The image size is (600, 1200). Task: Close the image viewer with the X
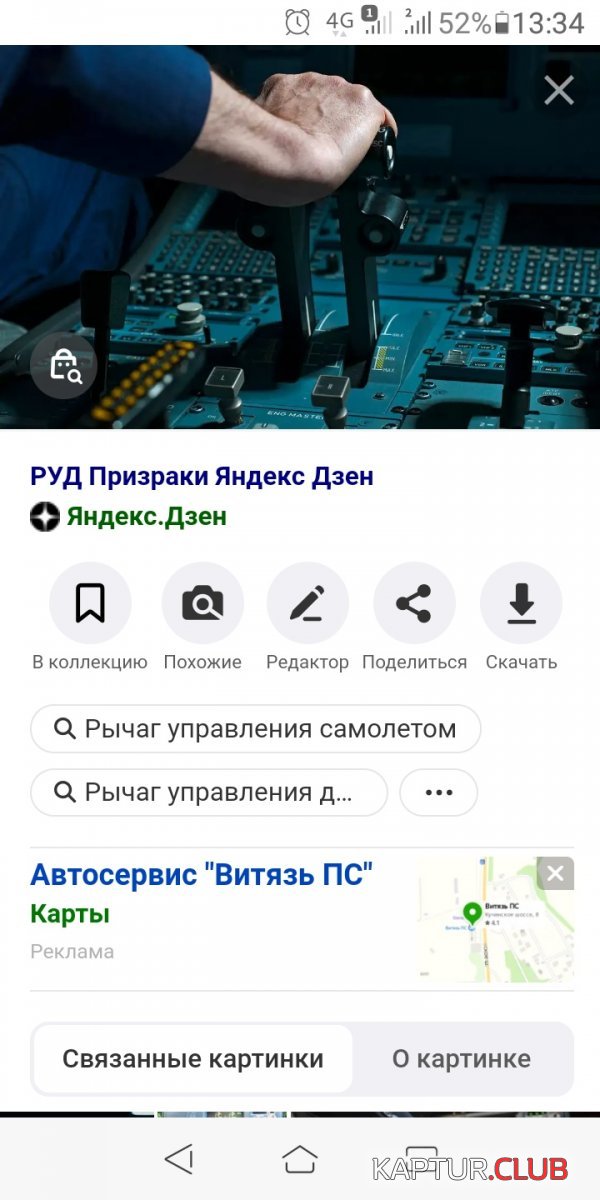(x=559, y=90)
